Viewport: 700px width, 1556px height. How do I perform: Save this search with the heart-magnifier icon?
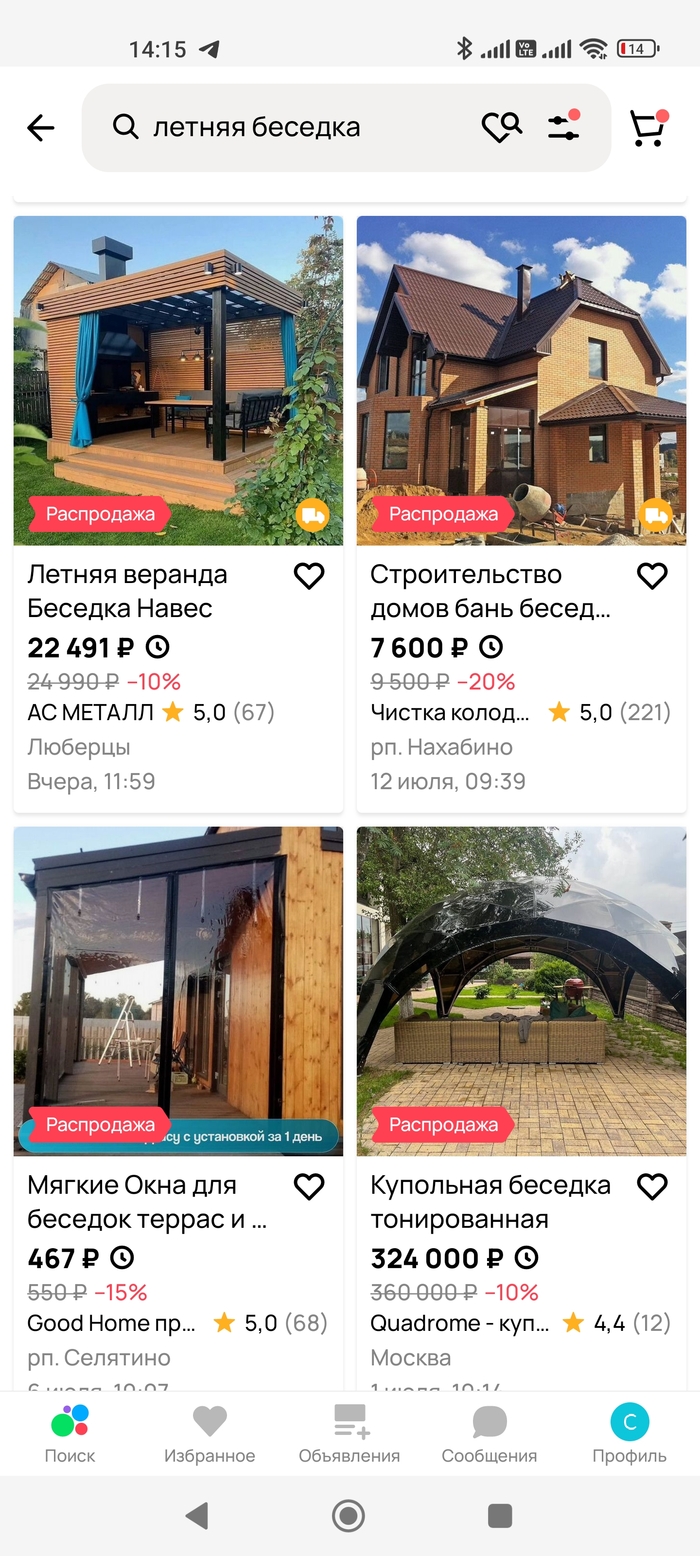(x=501, y=127)
